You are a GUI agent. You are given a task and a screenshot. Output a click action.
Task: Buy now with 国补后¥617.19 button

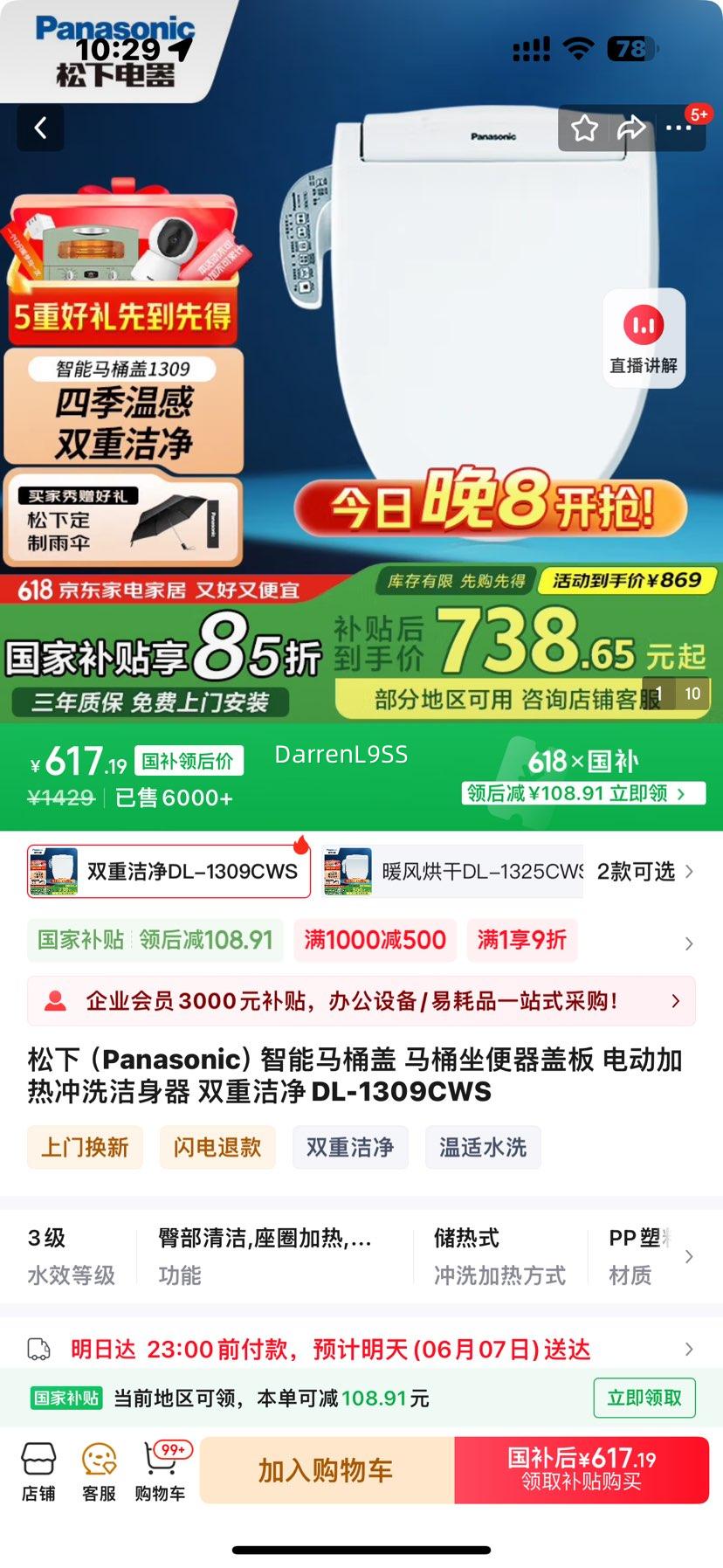click(582, 1470)
